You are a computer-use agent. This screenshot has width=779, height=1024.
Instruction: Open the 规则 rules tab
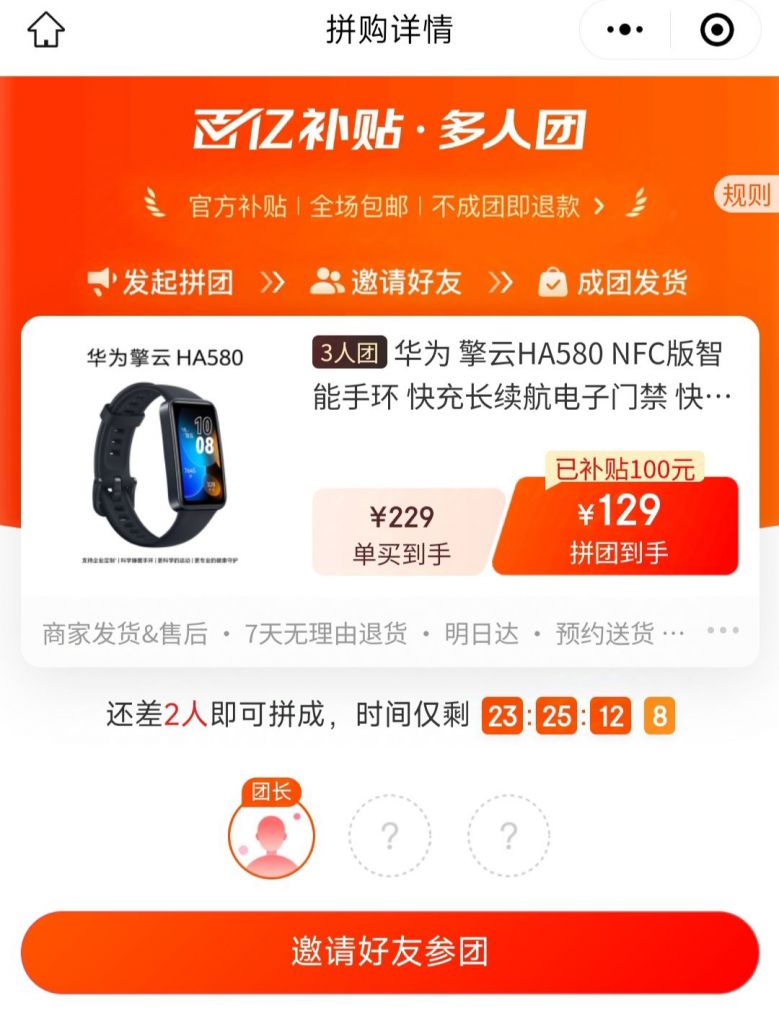745,196
